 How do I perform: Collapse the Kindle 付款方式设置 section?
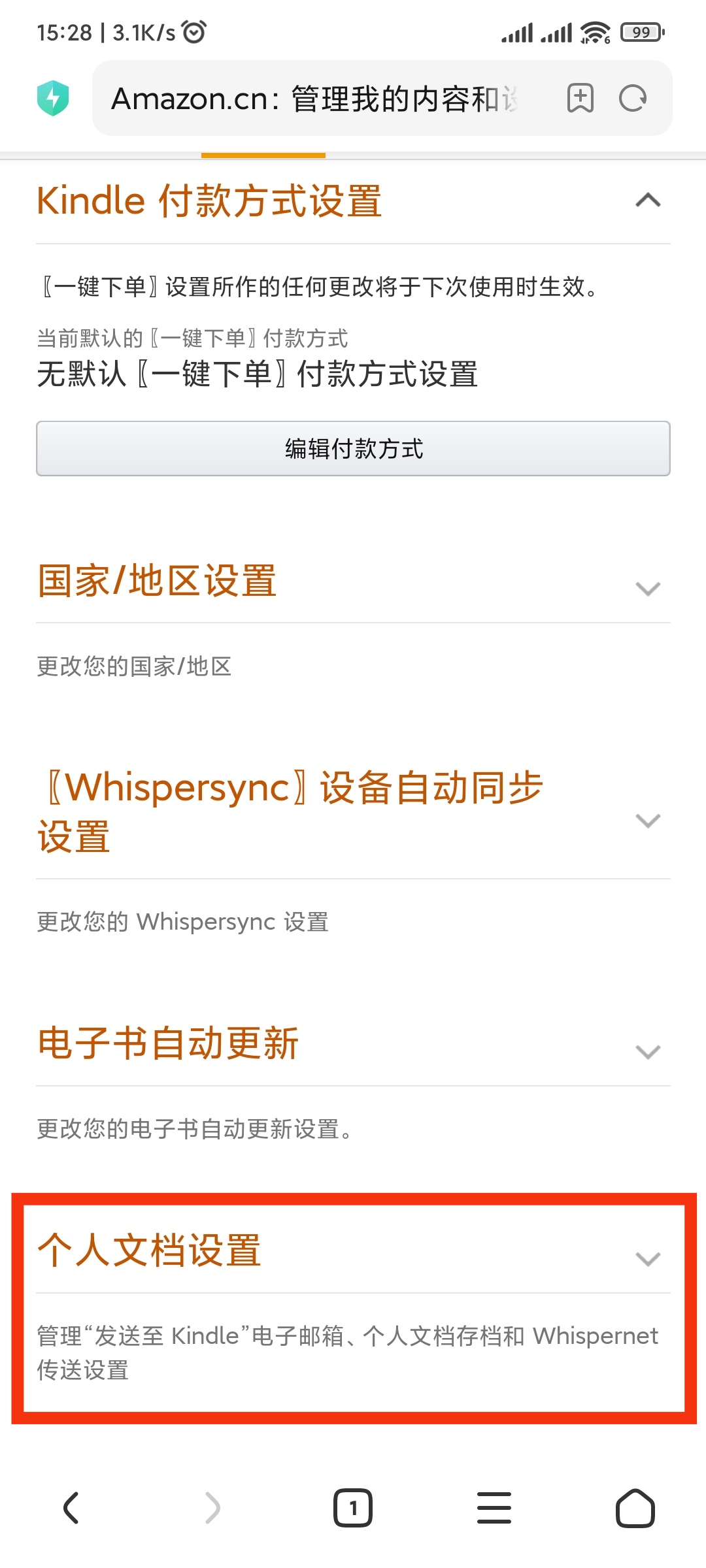tap(648, 200)
